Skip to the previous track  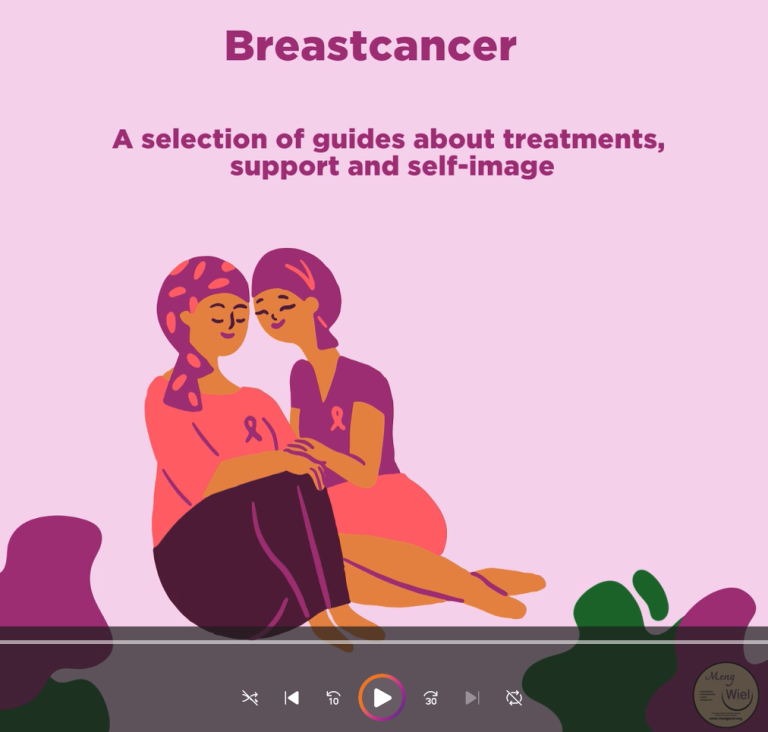click(x=292, y=698)
